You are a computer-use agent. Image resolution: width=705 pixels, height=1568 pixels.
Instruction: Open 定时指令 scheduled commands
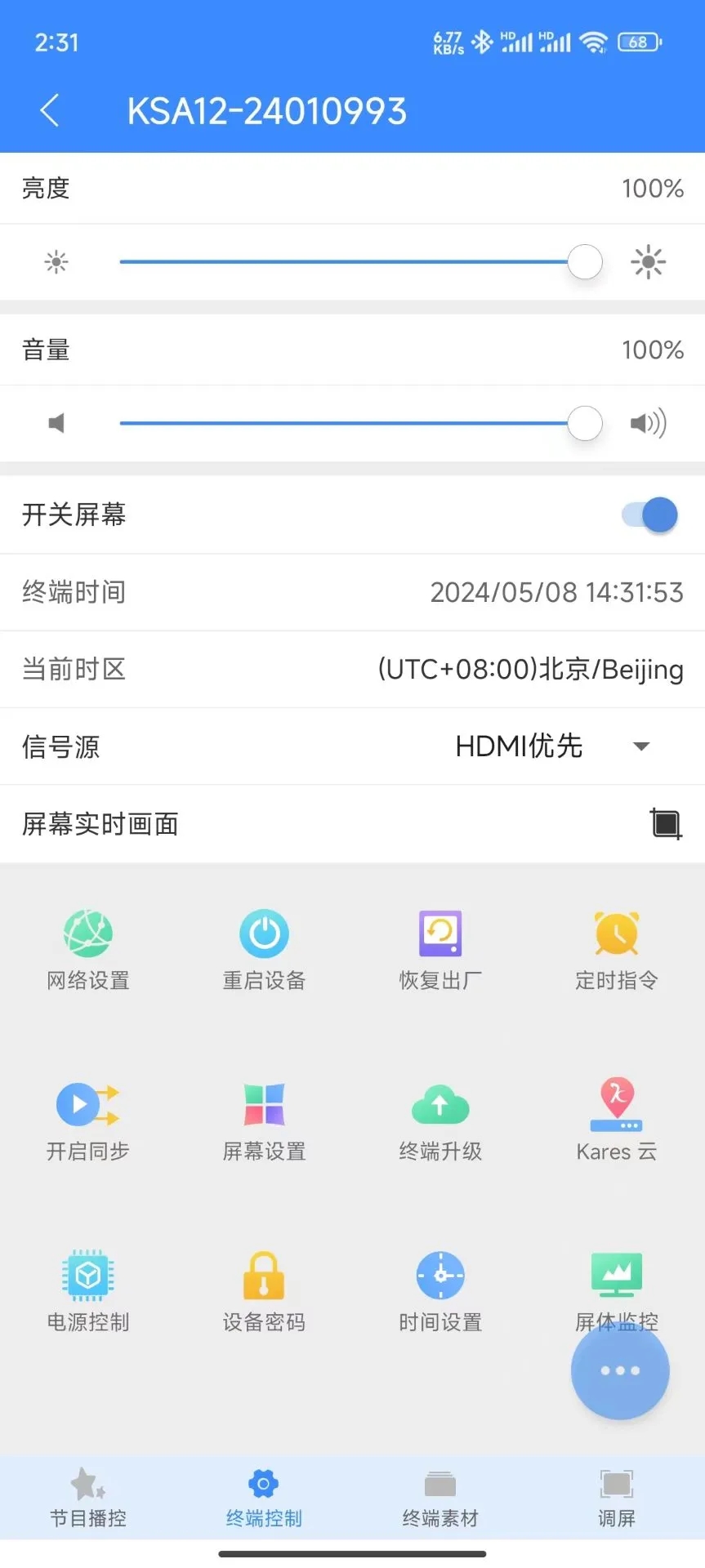point(617,947)
